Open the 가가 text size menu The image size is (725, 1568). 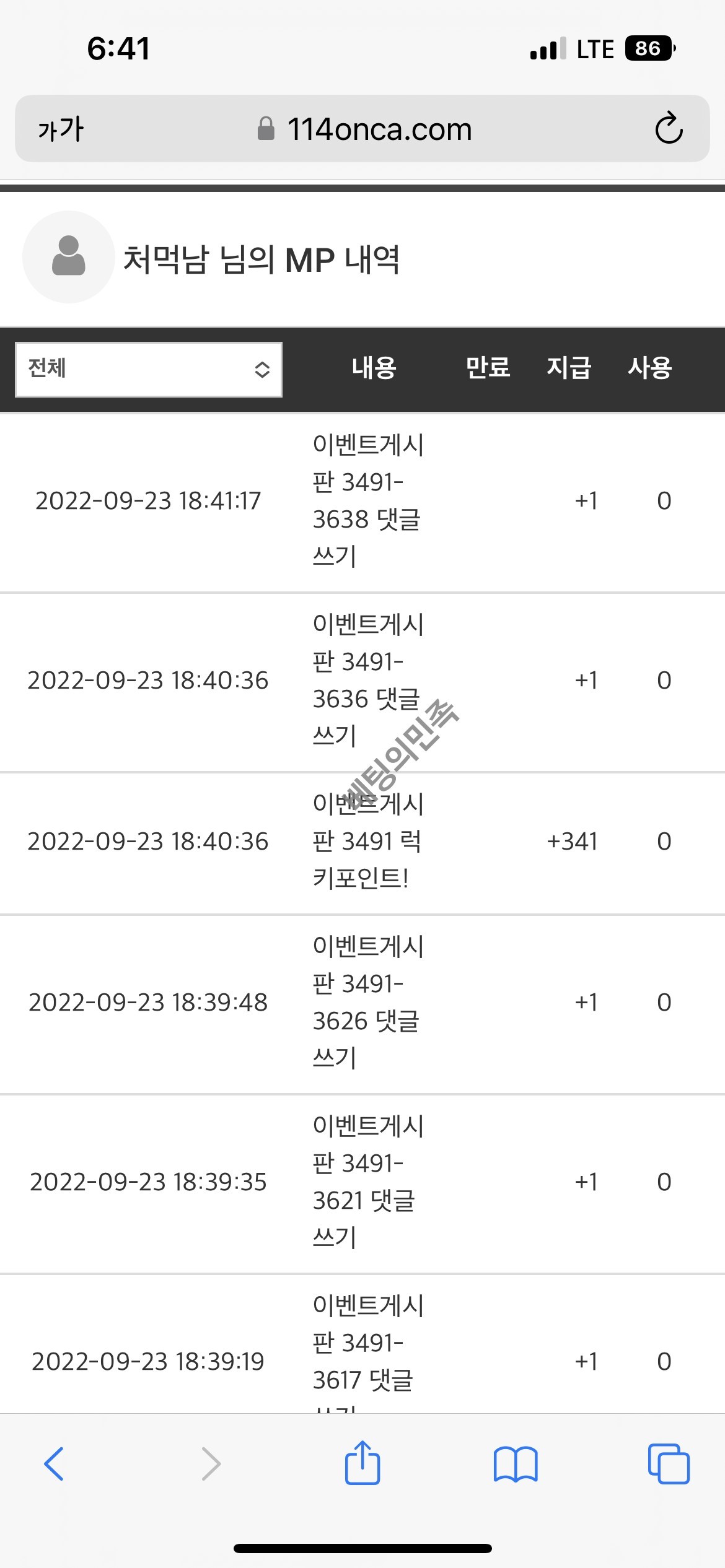click(x=61, y=129)
